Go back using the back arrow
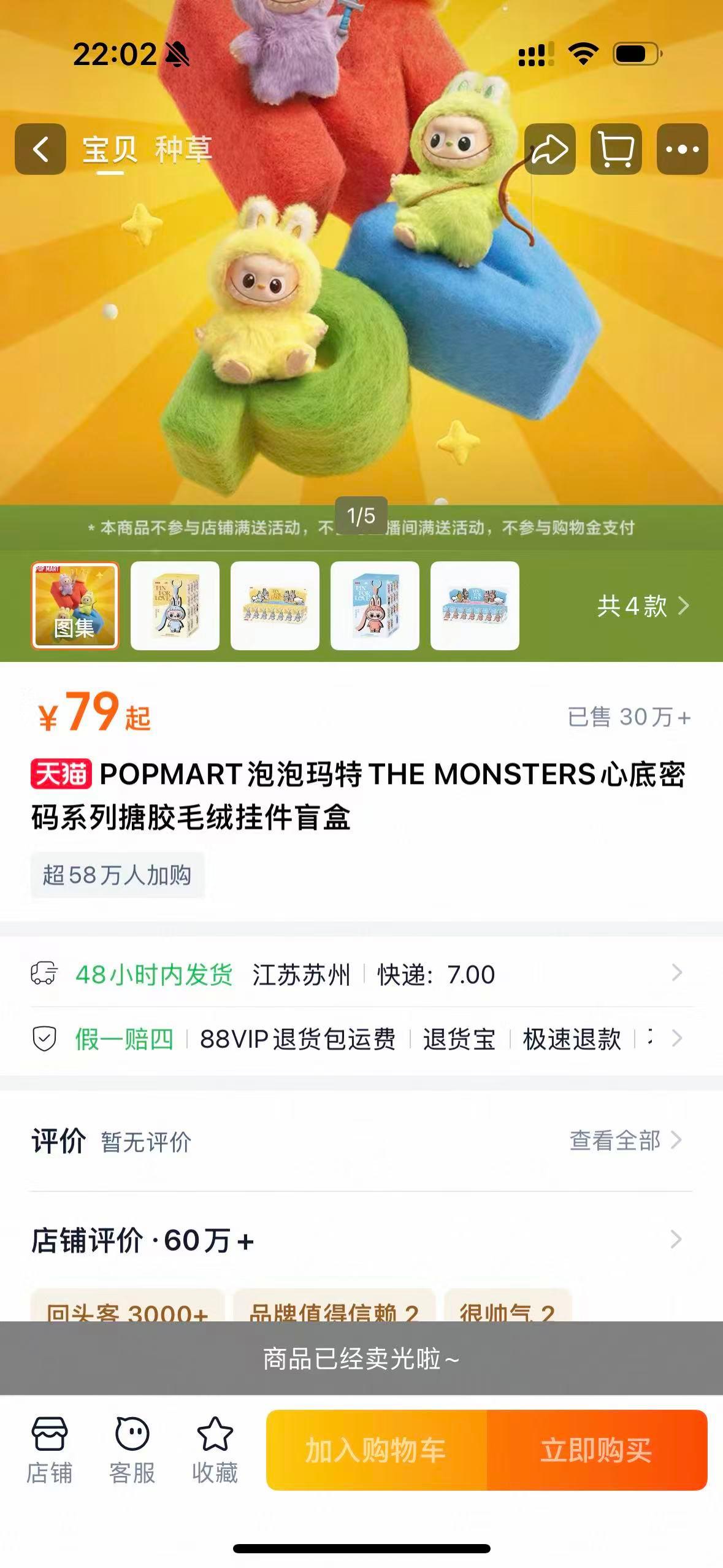 tap(40, 149)
